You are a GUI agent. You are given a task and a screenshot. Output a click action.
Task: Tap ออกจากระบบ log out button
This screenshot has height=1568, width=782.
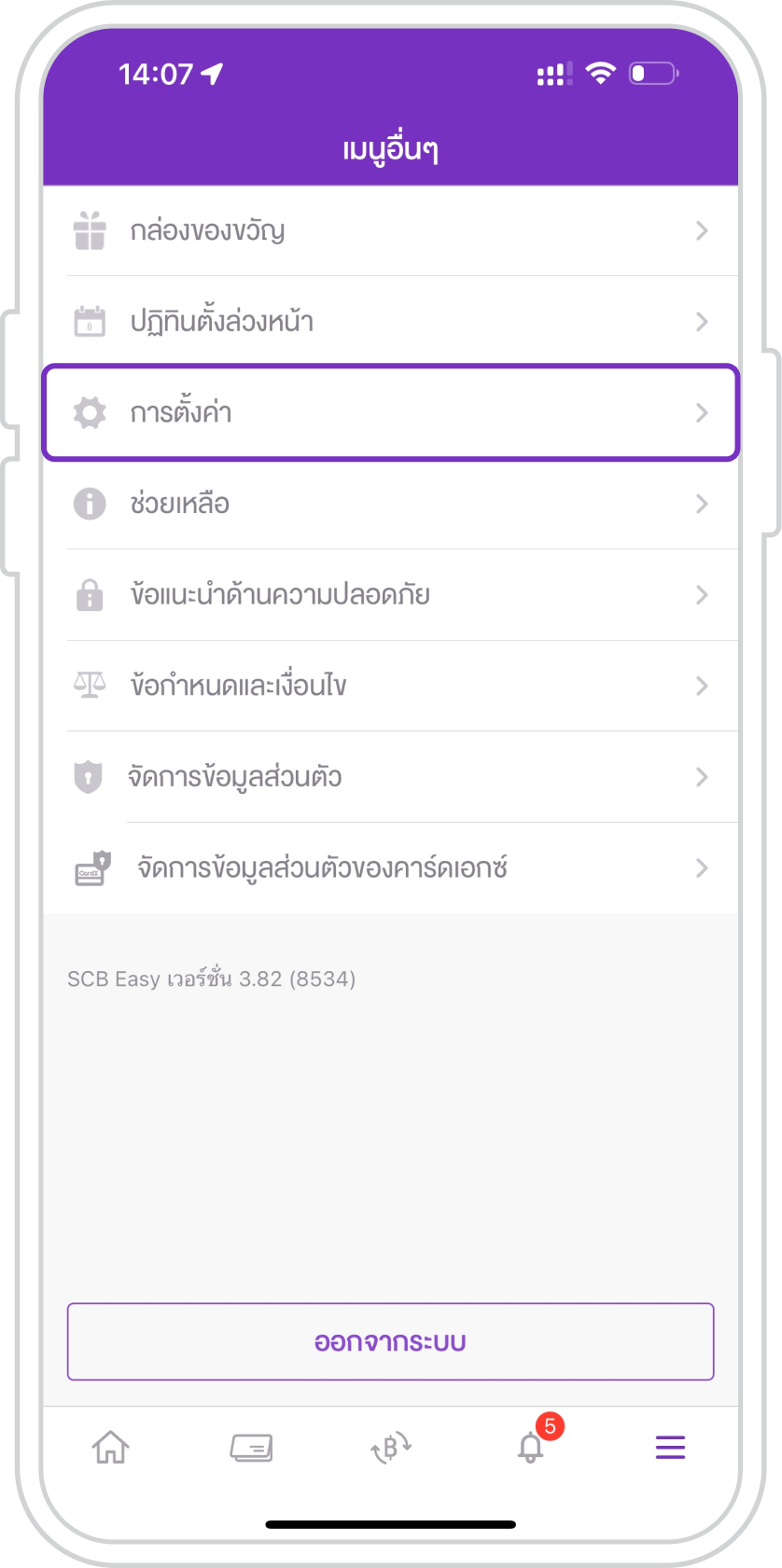tap(390, 1341)
